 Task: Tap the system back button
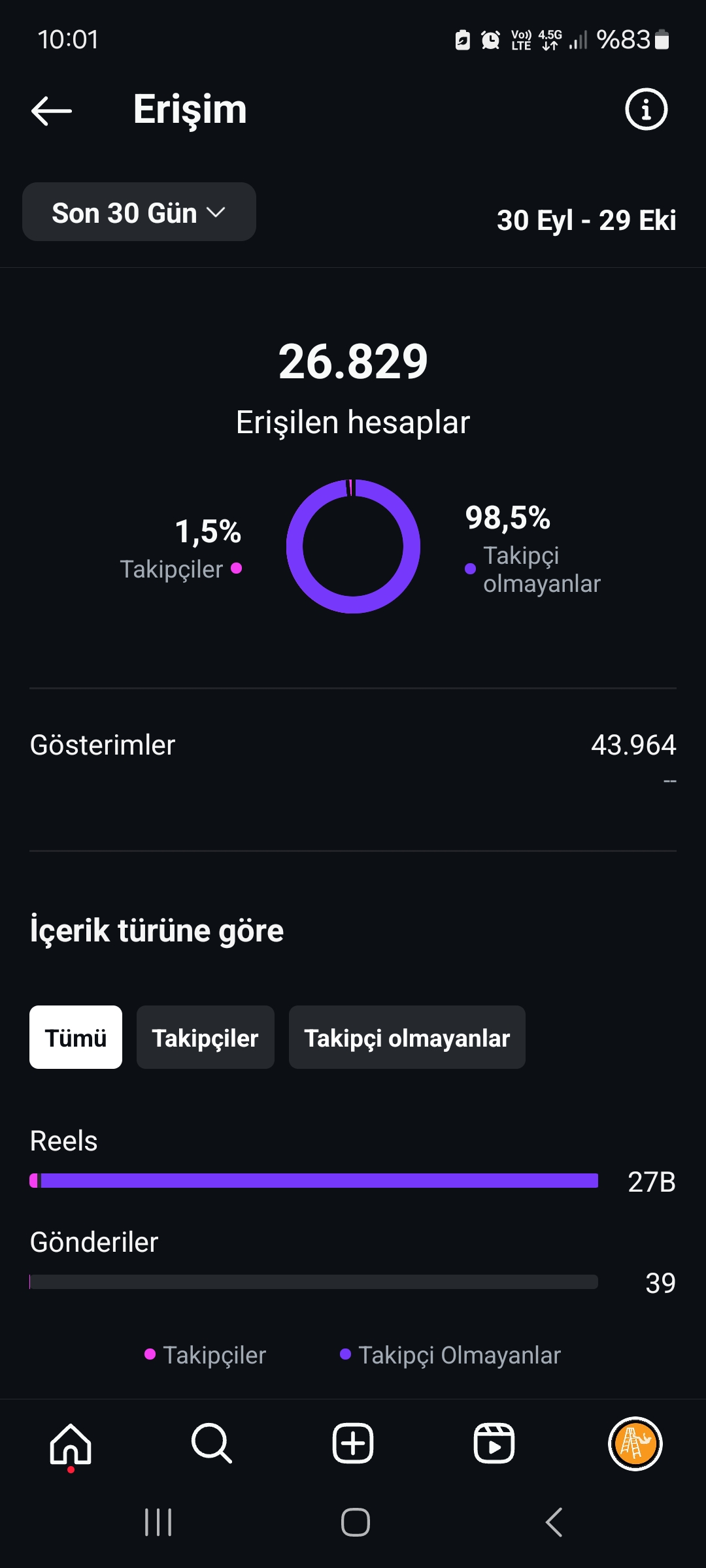coord(554,1522)
